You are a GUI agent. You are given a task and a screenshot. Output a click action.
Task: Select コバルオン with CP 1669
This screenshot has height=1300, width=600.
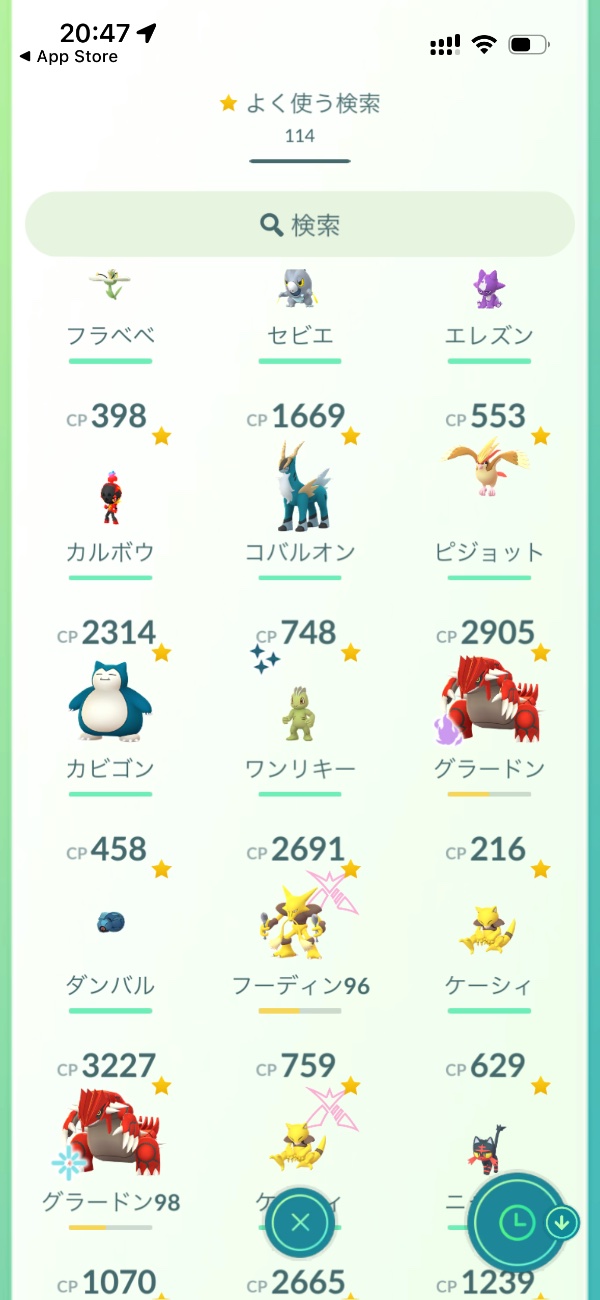300,490
